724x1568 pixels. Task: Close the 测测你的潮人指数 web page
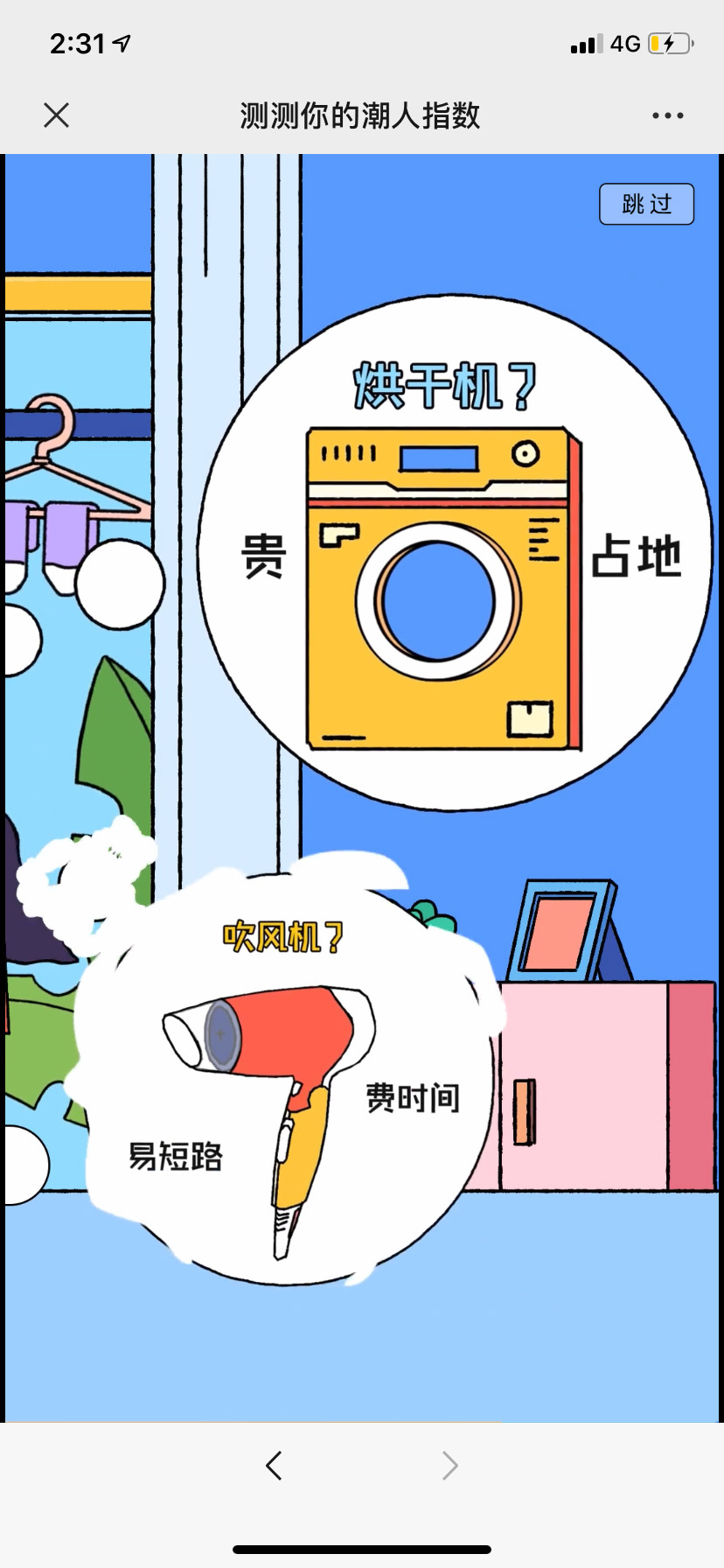click(x=57, y=115)
